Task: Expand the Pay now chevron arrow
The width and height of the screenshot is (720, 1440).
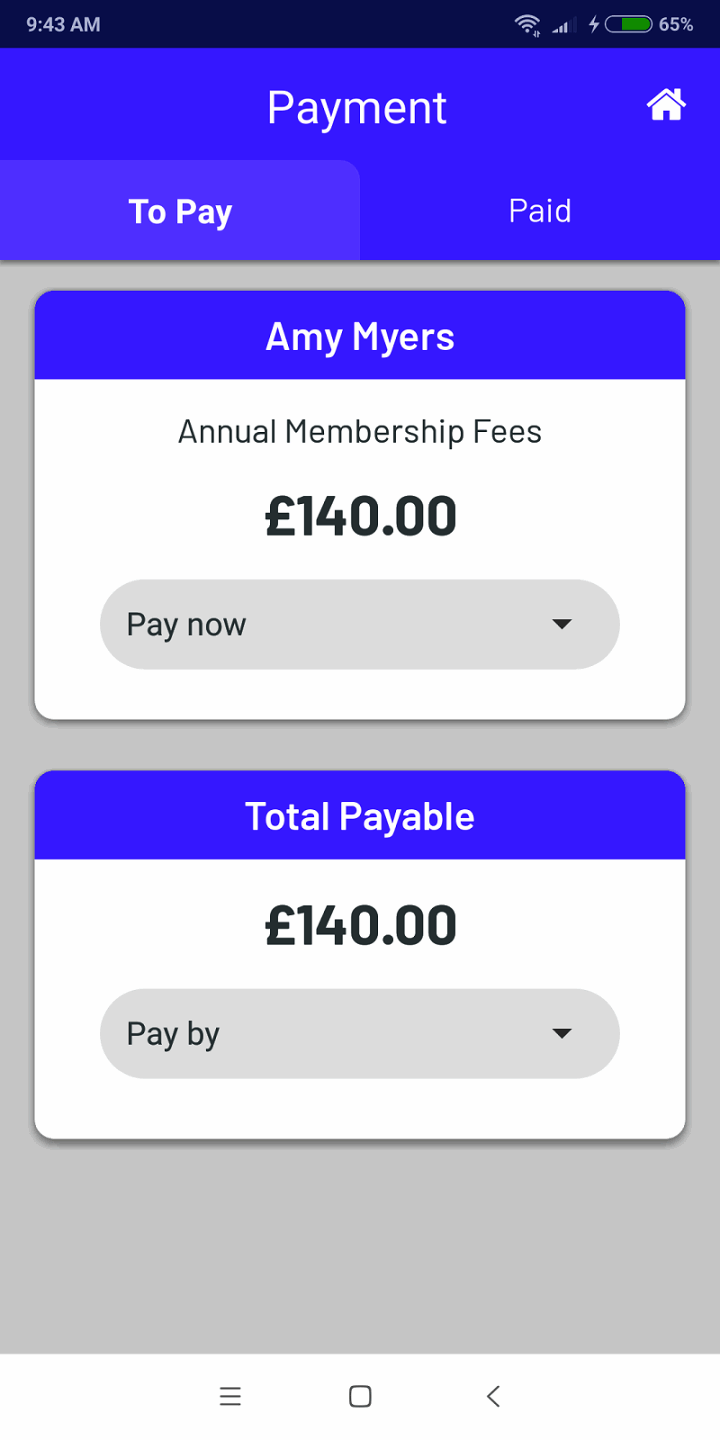Action: pos(562,623)
